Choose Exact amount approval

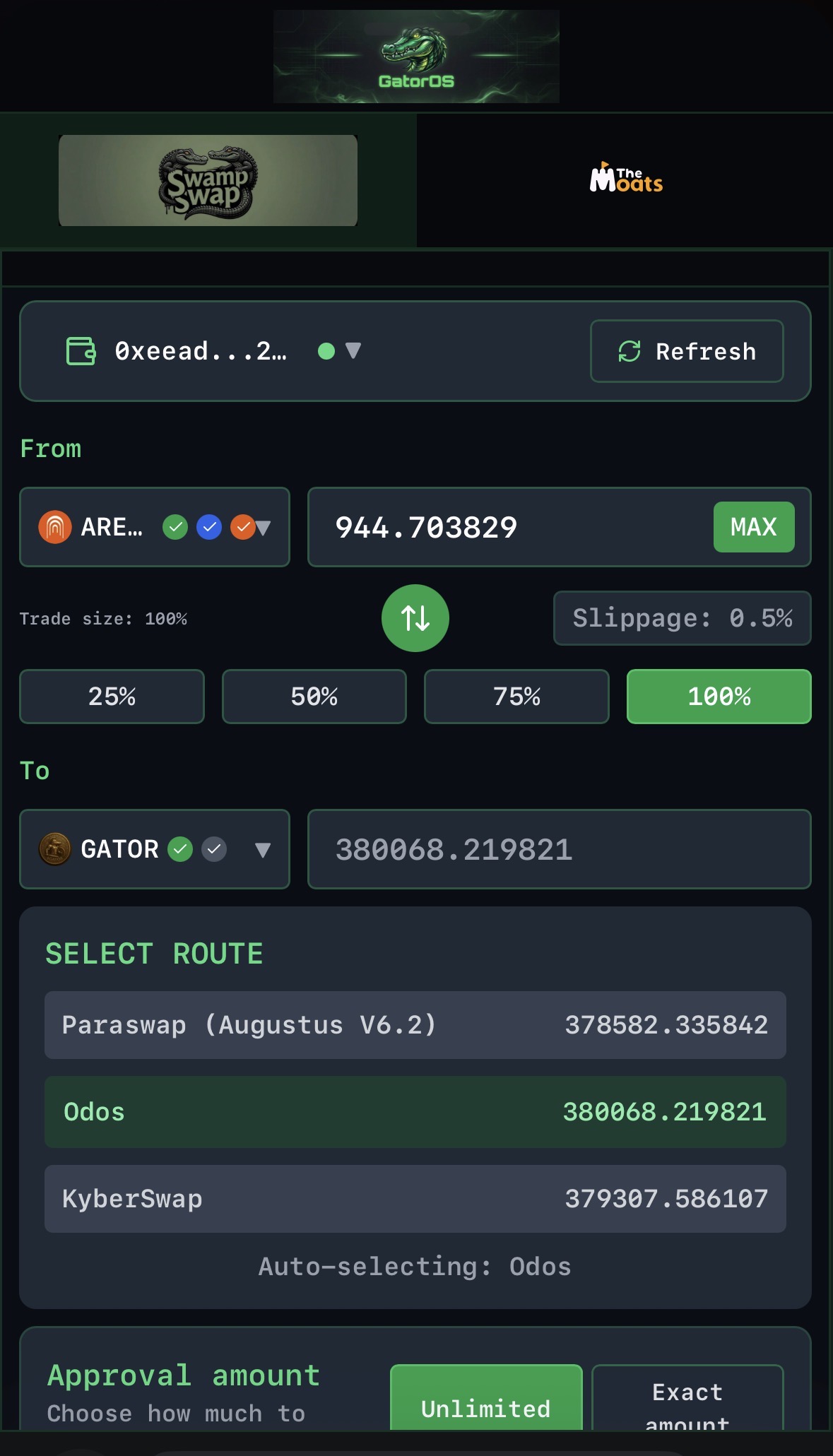(x=687, y=1399)
